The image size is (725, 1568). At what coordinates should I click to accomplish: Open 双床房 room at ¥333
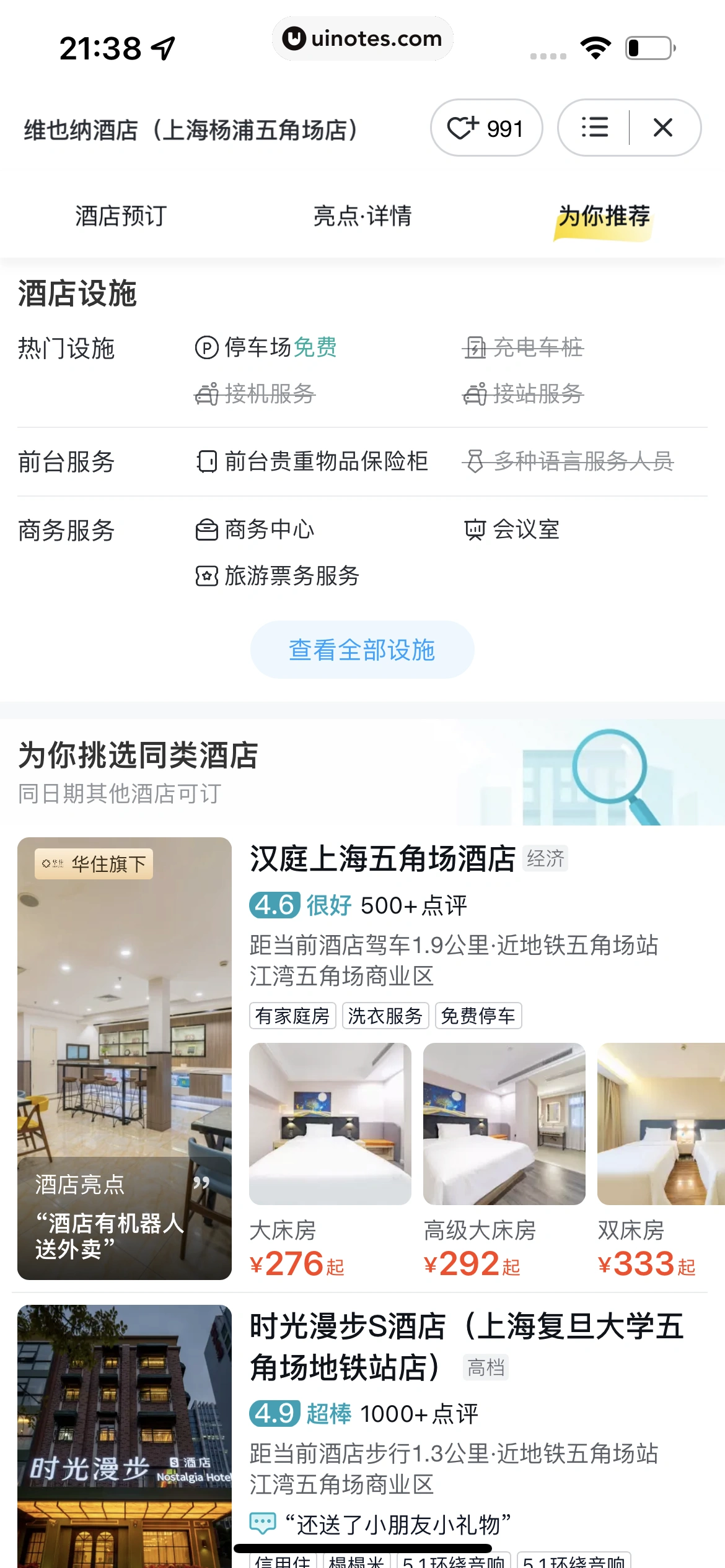click(x=659, y=1158)
